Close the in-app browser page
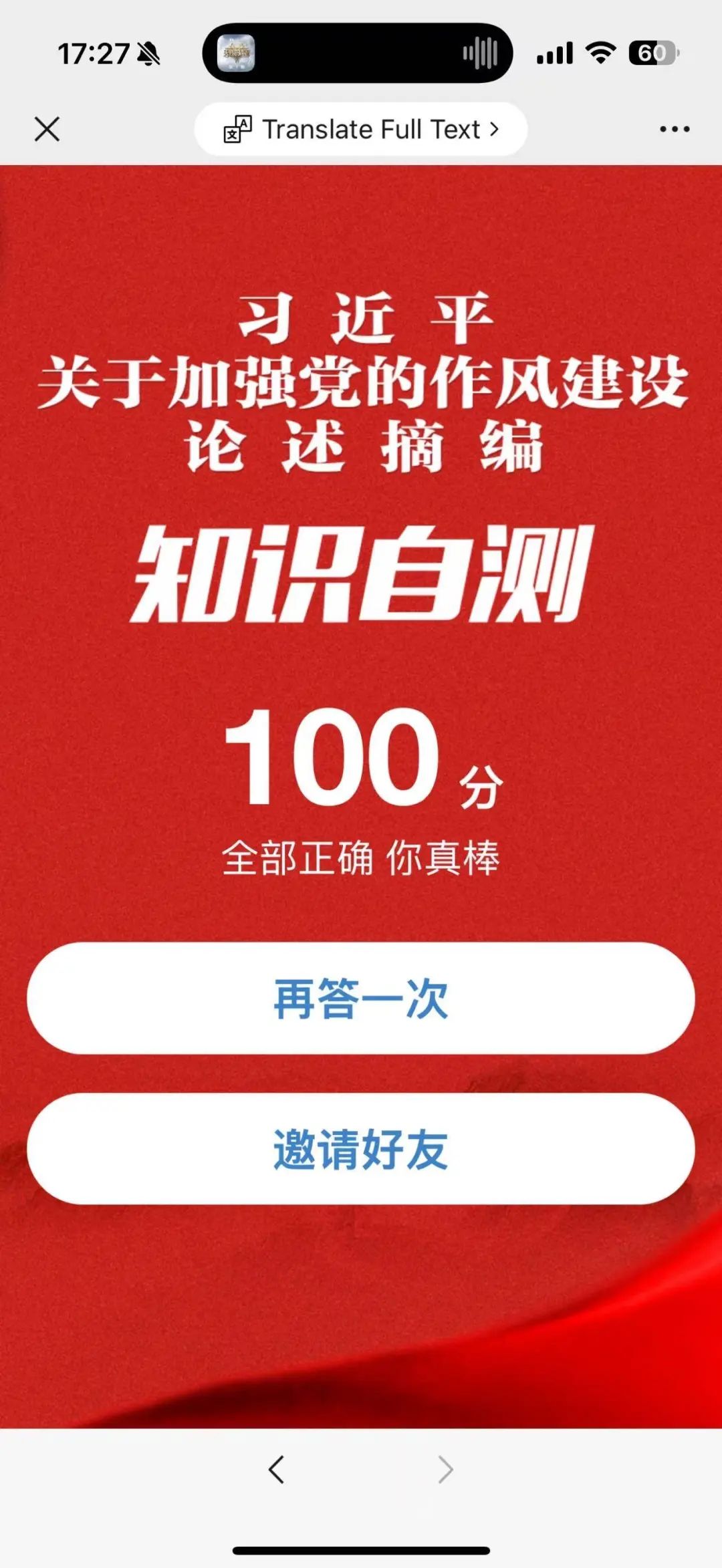This screenshot has width=722, height=1568. tap(47, 129)
